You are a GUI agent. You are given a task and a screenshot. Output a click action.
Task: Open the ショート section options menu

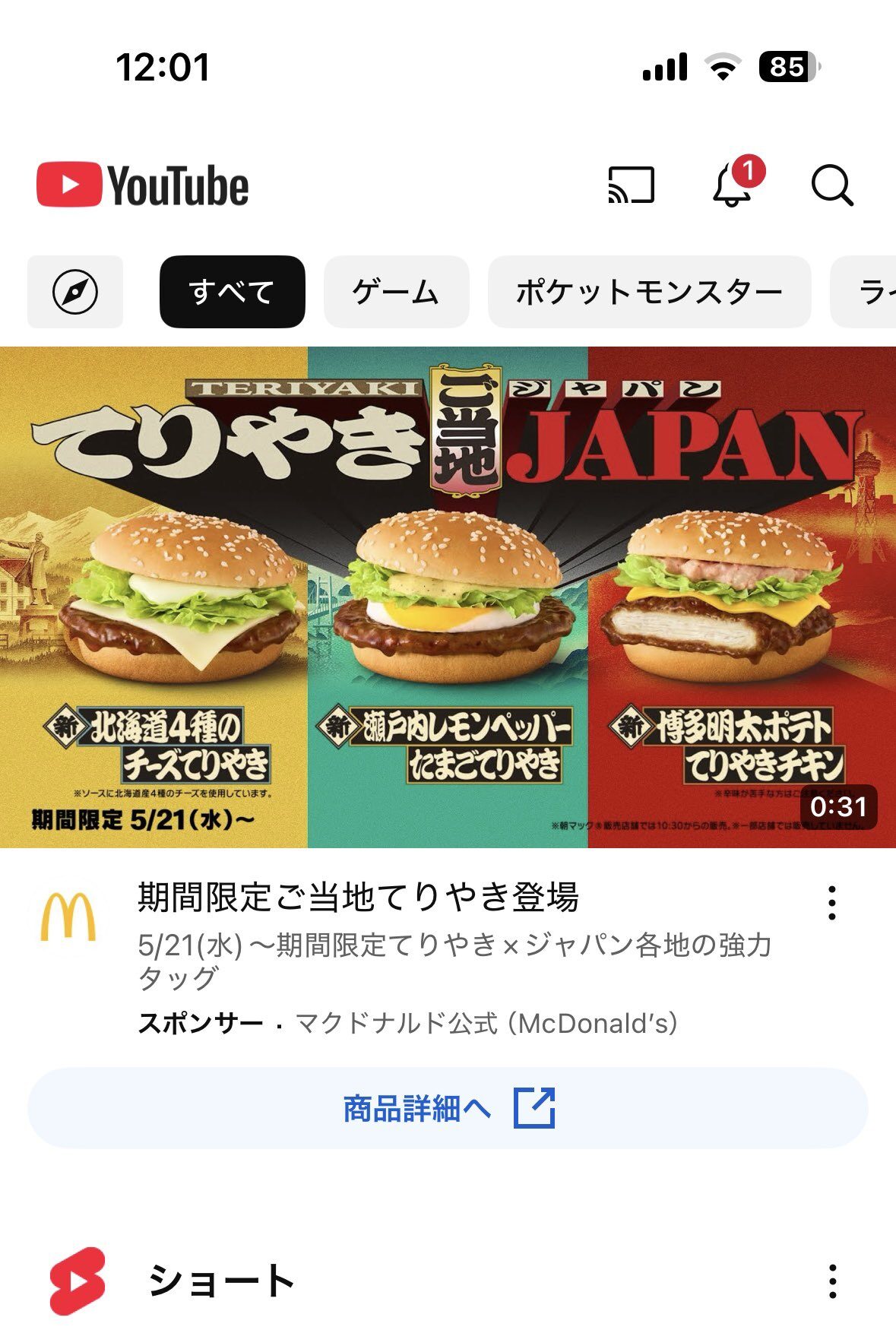832,1281
